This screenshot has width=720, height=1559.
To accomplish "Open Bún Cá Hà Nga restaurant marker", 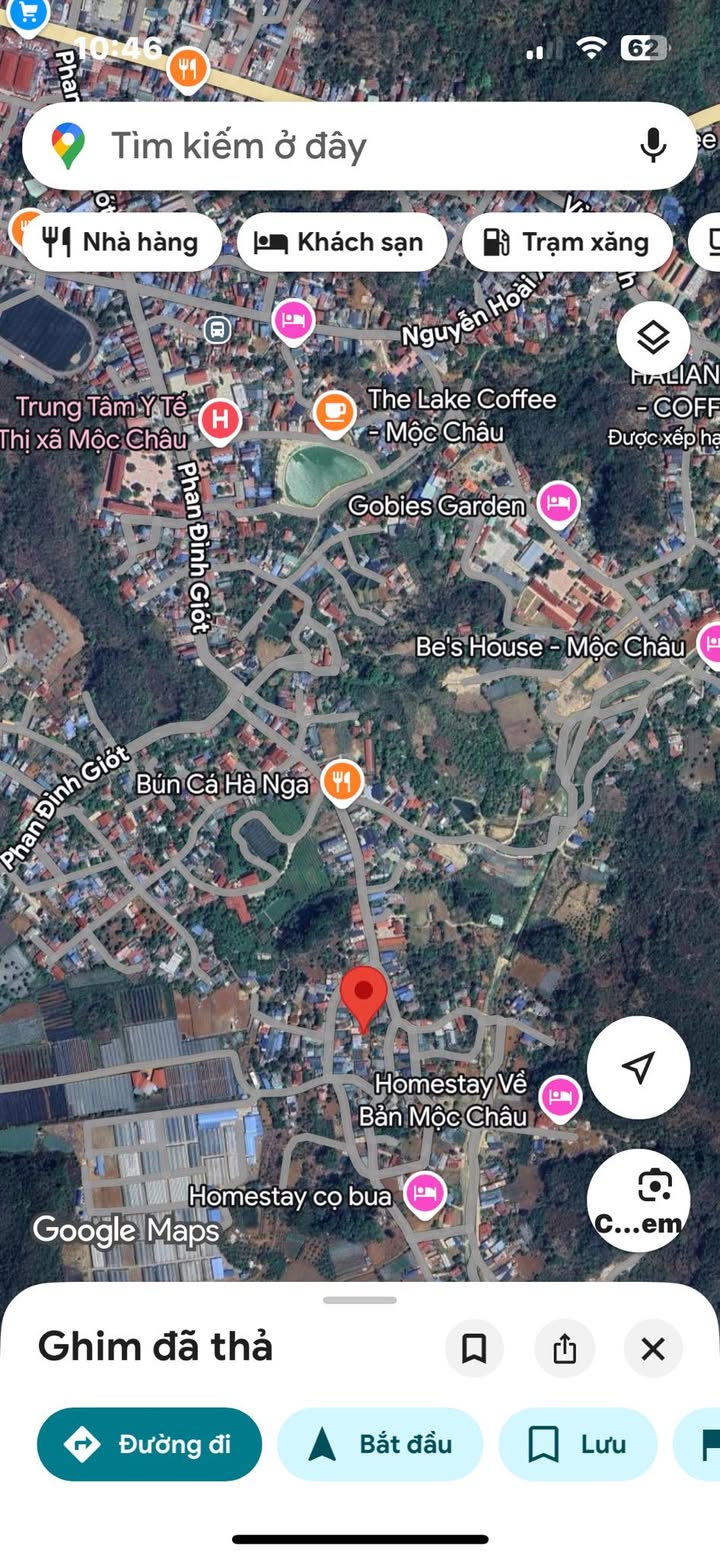I will 342,781.
